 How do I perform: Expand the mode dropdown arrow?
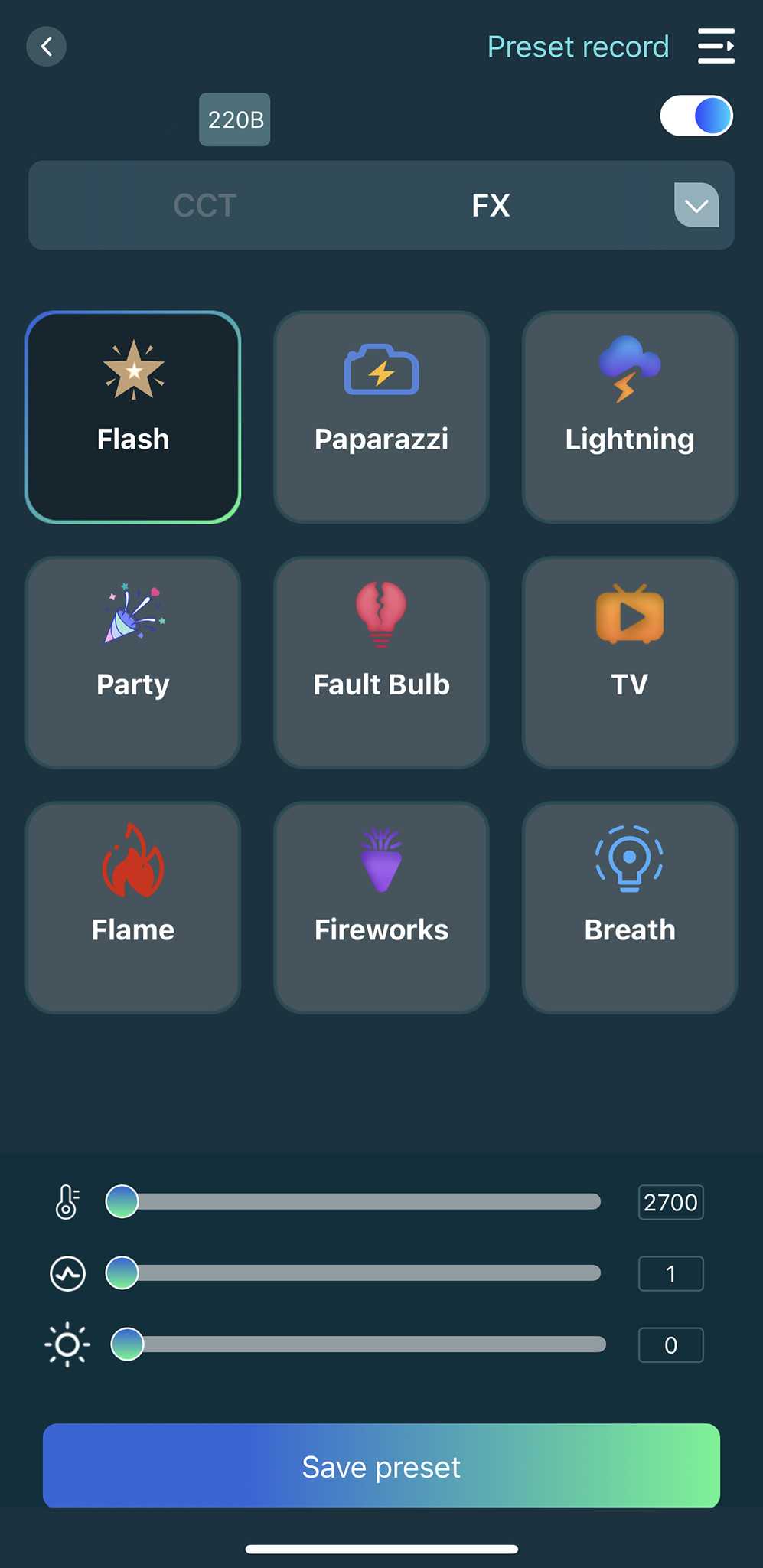click(x=696, y=205)
